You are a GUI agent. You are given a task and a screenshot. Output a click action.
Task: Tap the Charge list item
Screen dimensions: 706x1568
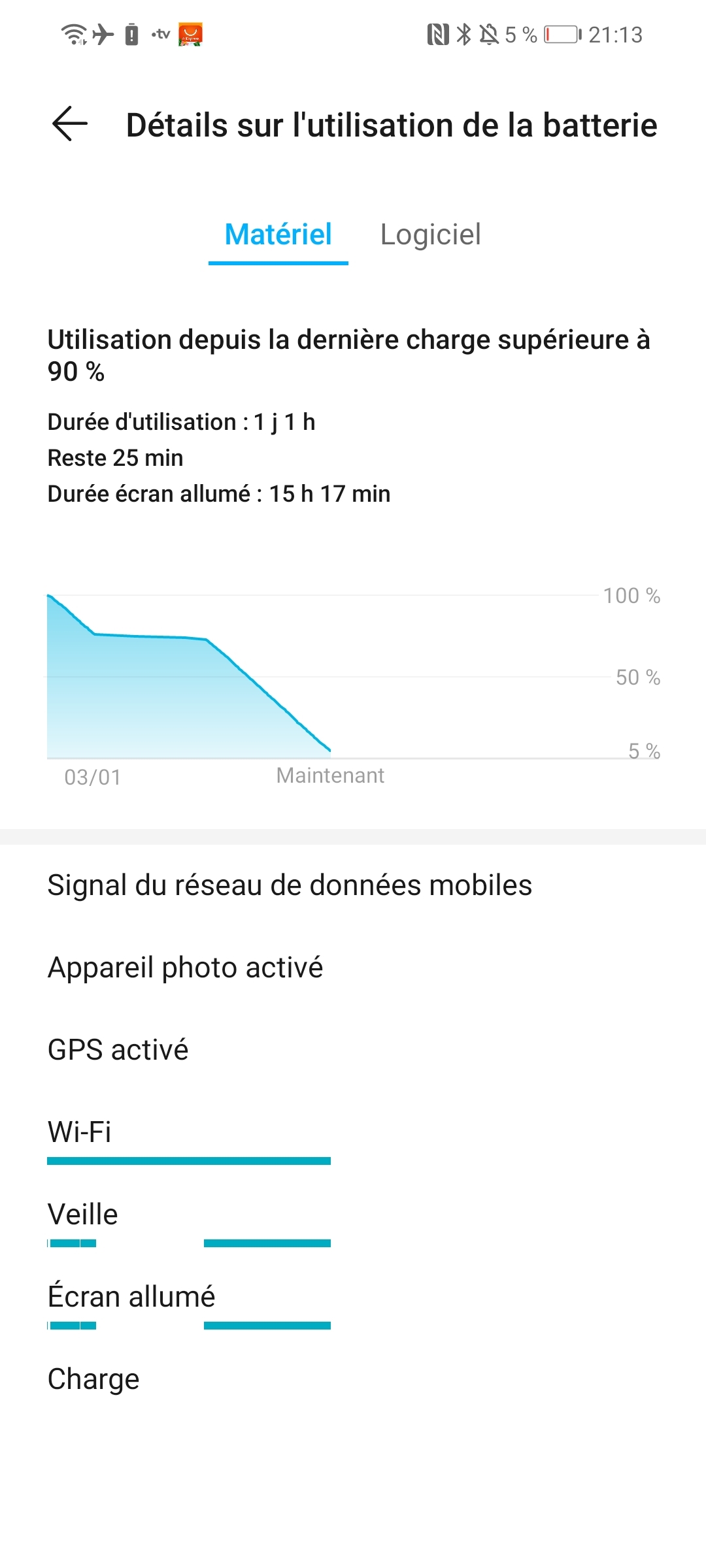[93, 1379]
